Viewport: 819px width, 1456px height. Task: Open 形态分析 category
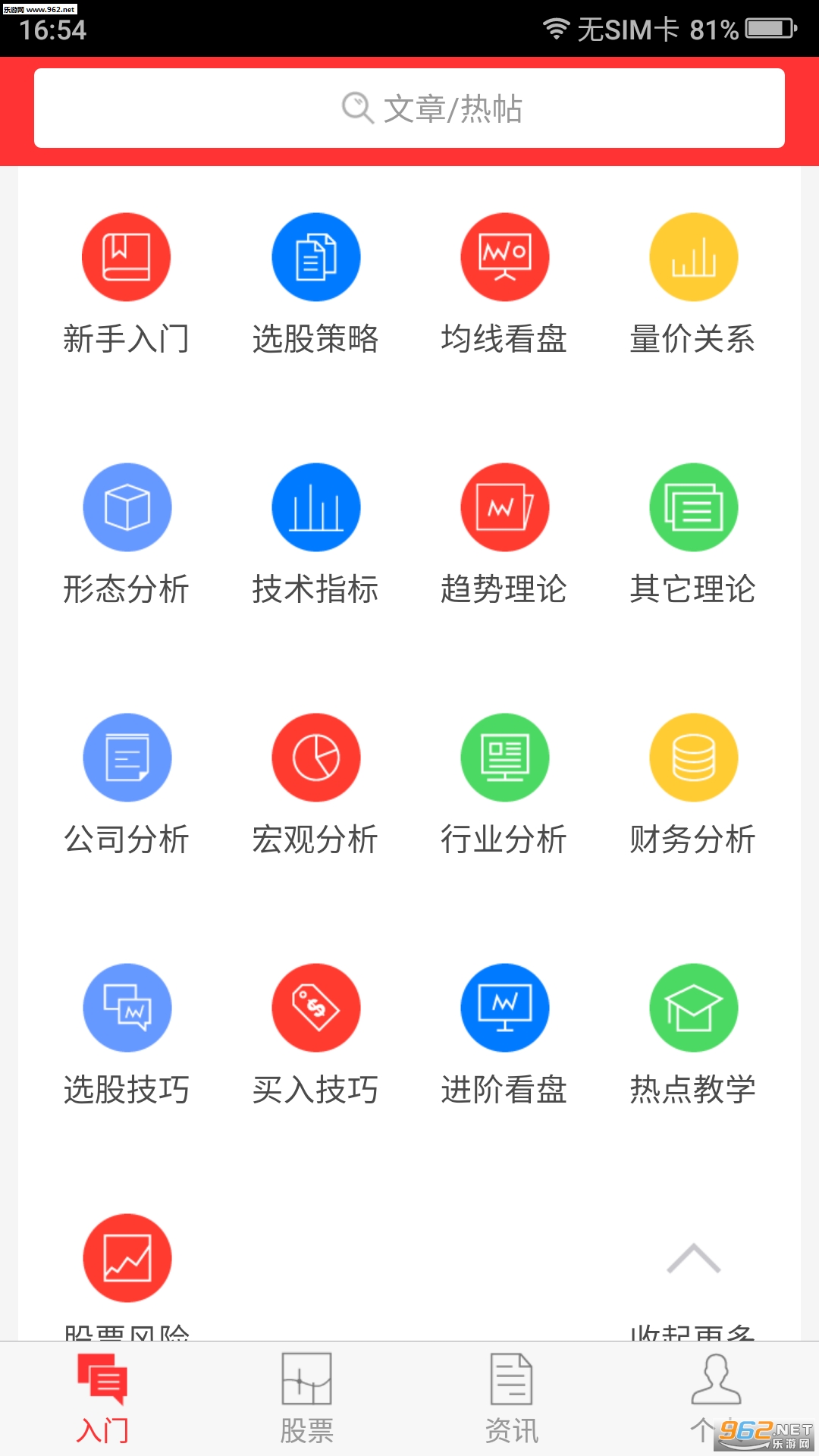pyautogui.click(x=127, y=507)
